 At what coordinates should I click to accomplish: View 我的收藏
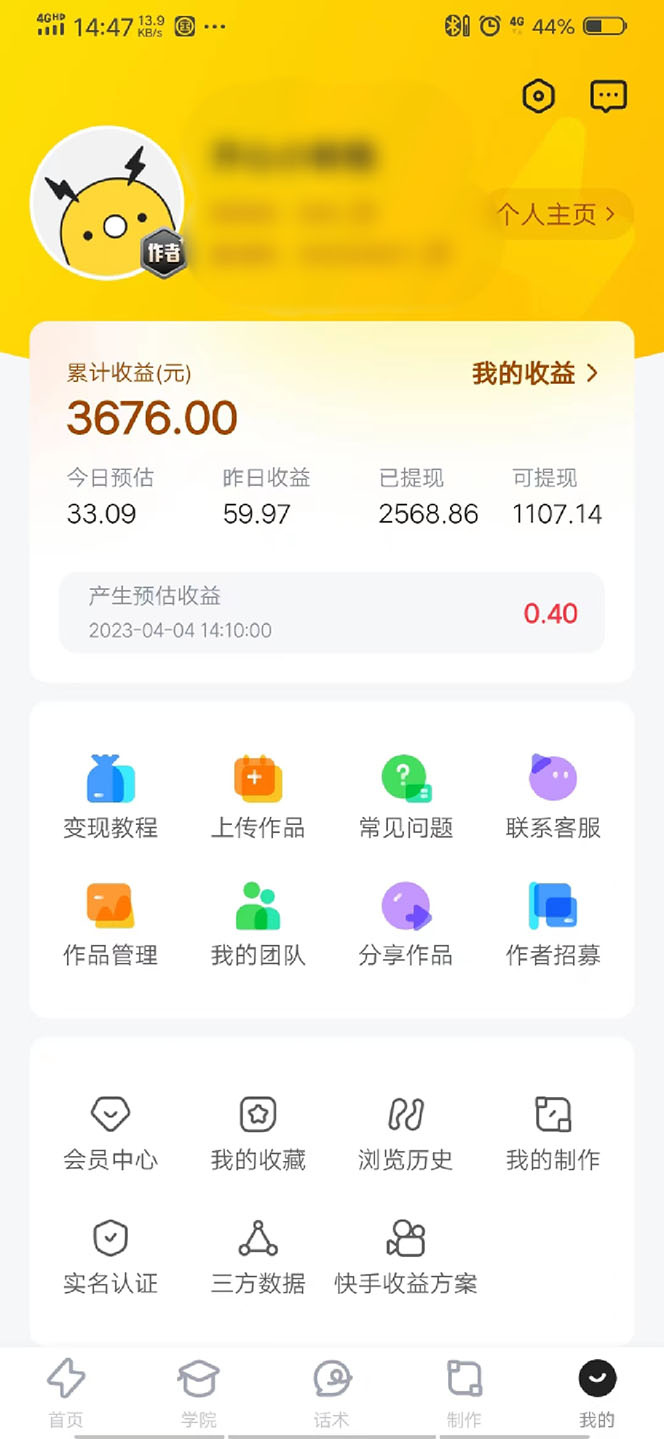(x=258, y=1132)
